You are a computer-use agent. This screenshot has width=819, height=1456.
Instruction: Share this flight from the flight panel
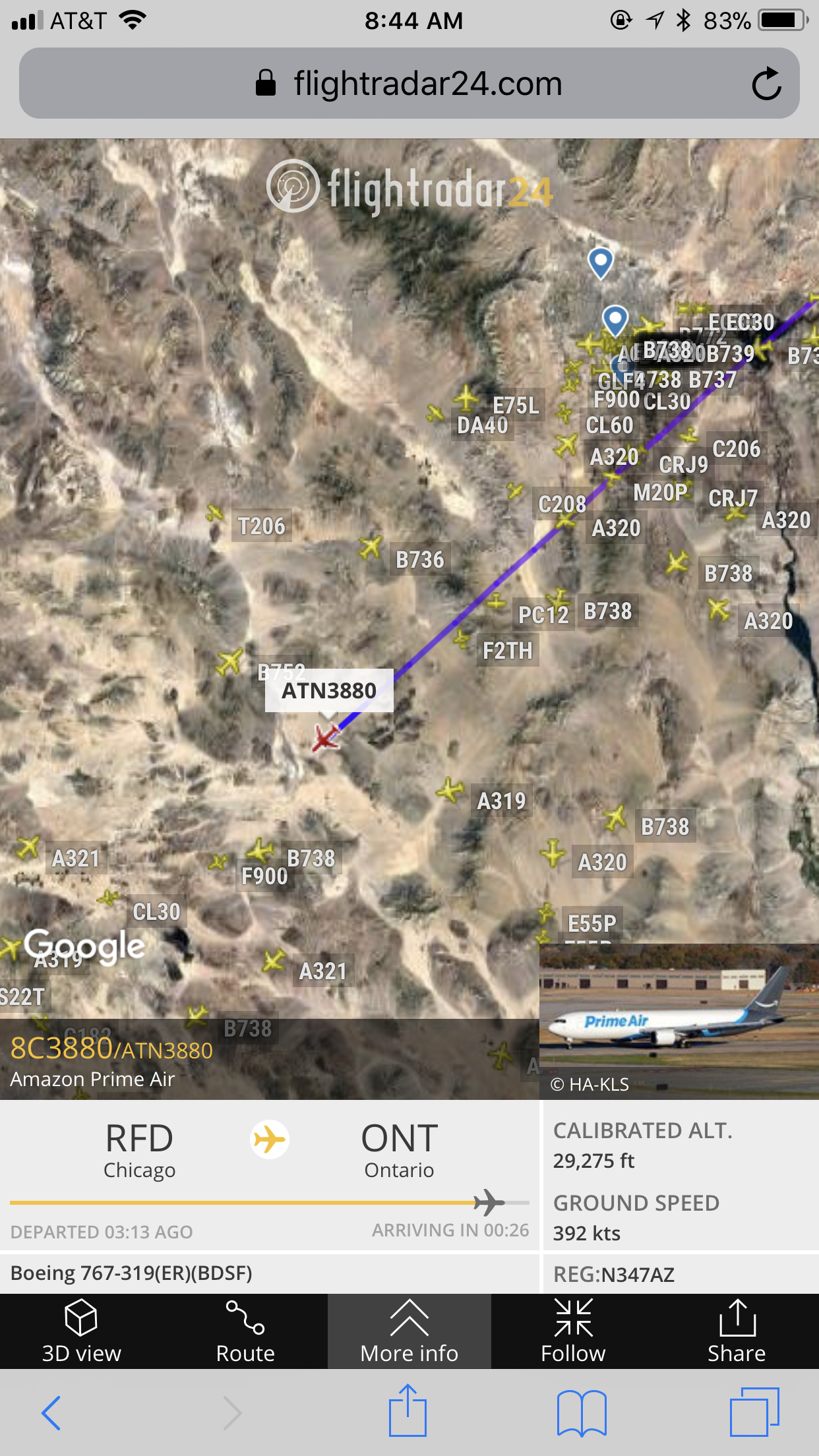737,1331
